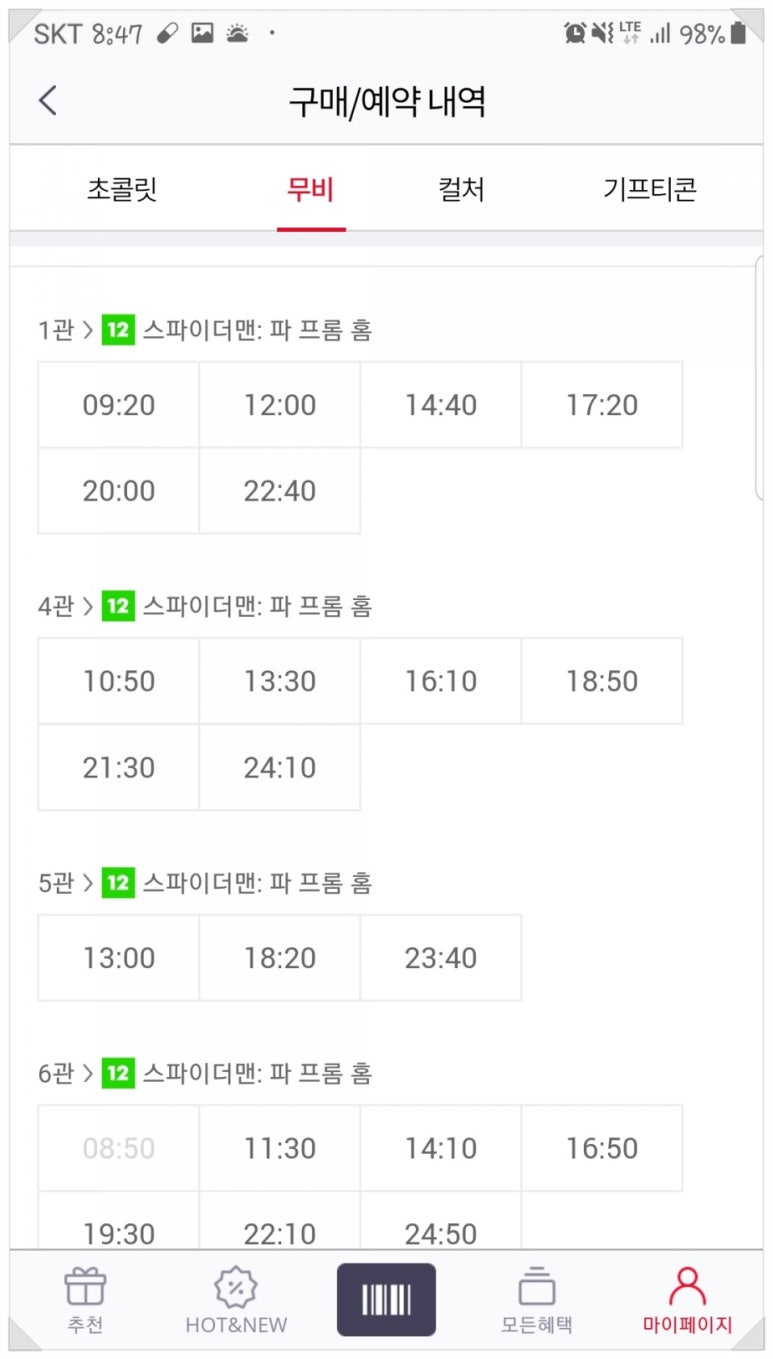Pick the 22:40 slot for 1관
The height and width of the screenshot is (1359, 773).
[279, 490]
